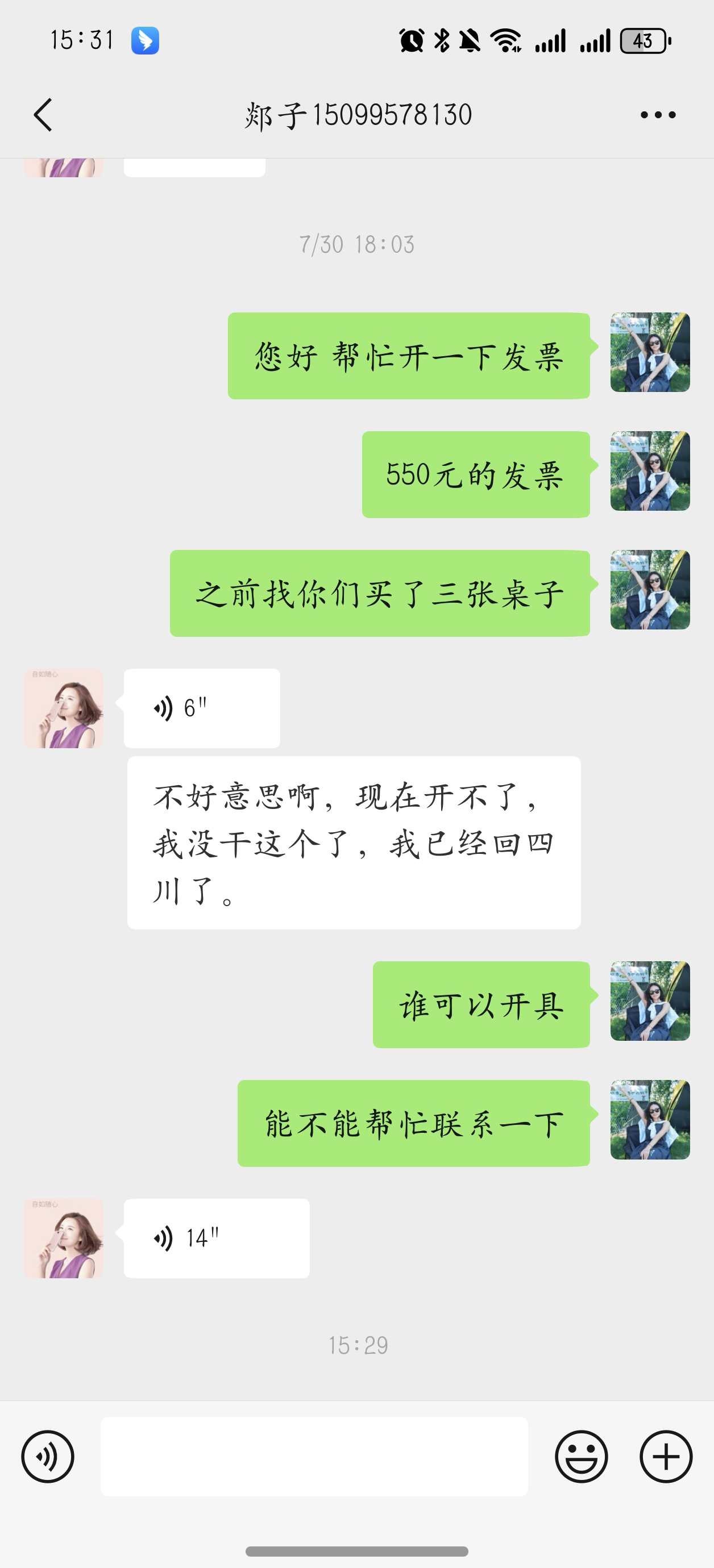The width and height of the screenshot is (714, 1568).
Task: Focus the message text field
Action: 314,1457
